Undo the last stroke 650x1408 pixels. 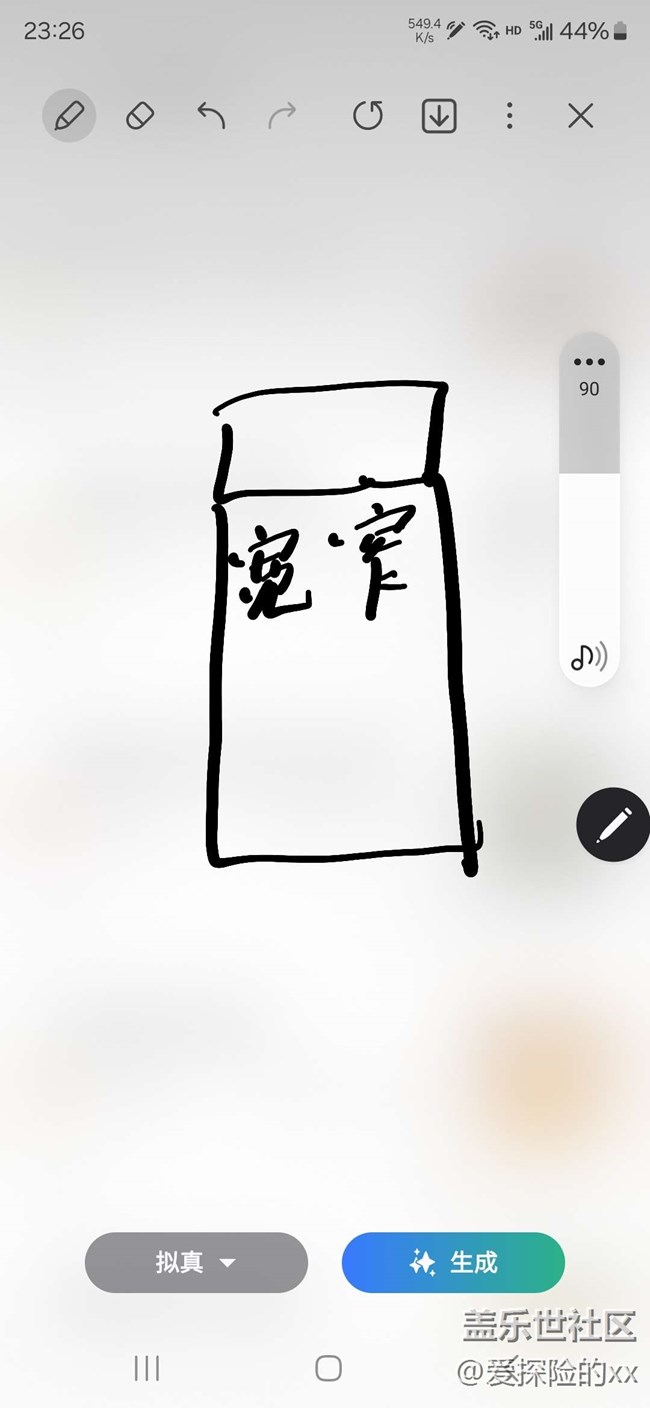(x=211, y=117)
